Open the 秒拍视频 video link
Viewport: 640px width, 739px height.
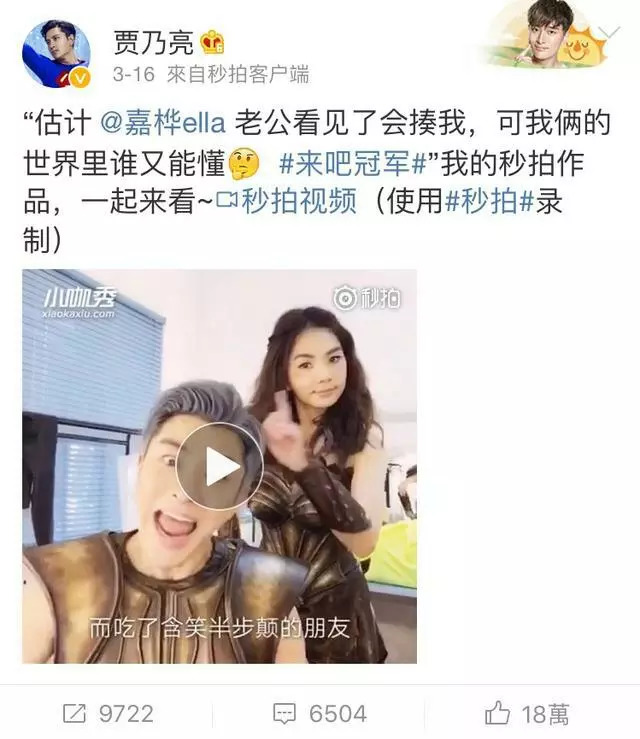(285, 200)
